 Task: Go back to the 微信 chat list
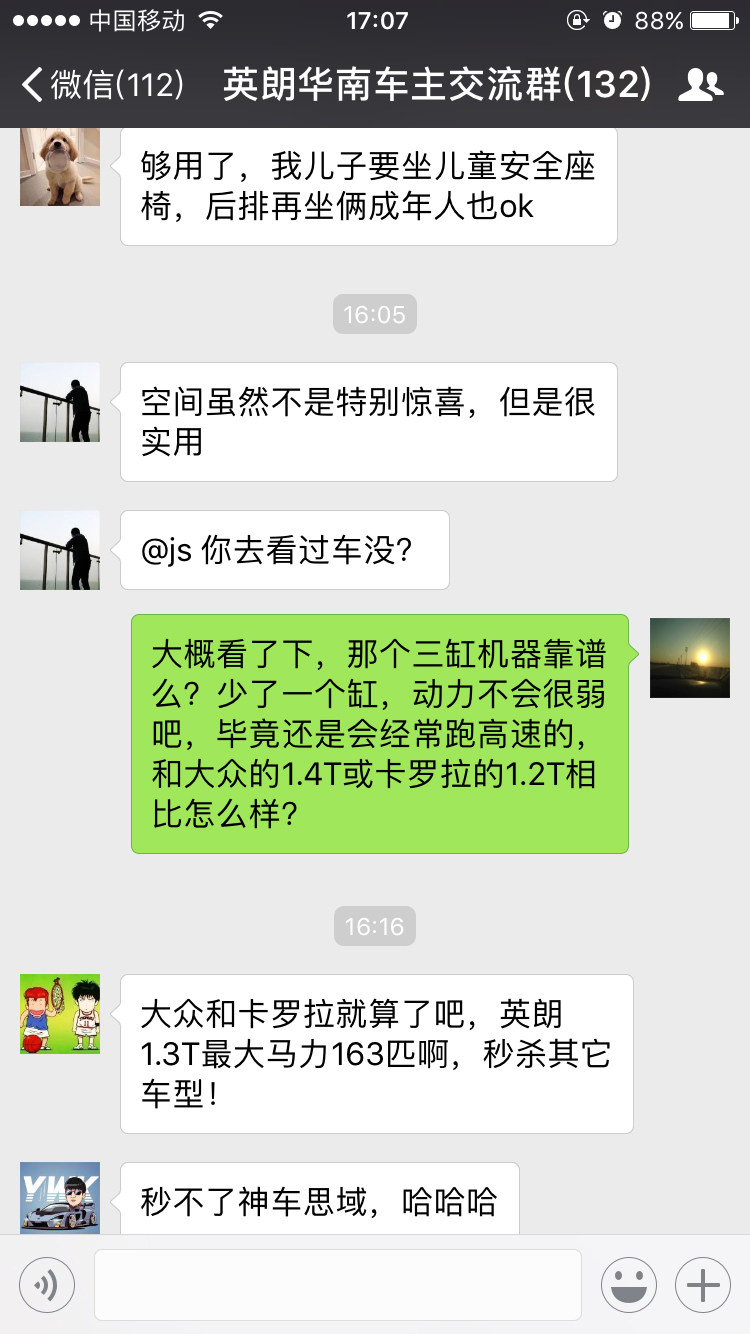point(100,85)
